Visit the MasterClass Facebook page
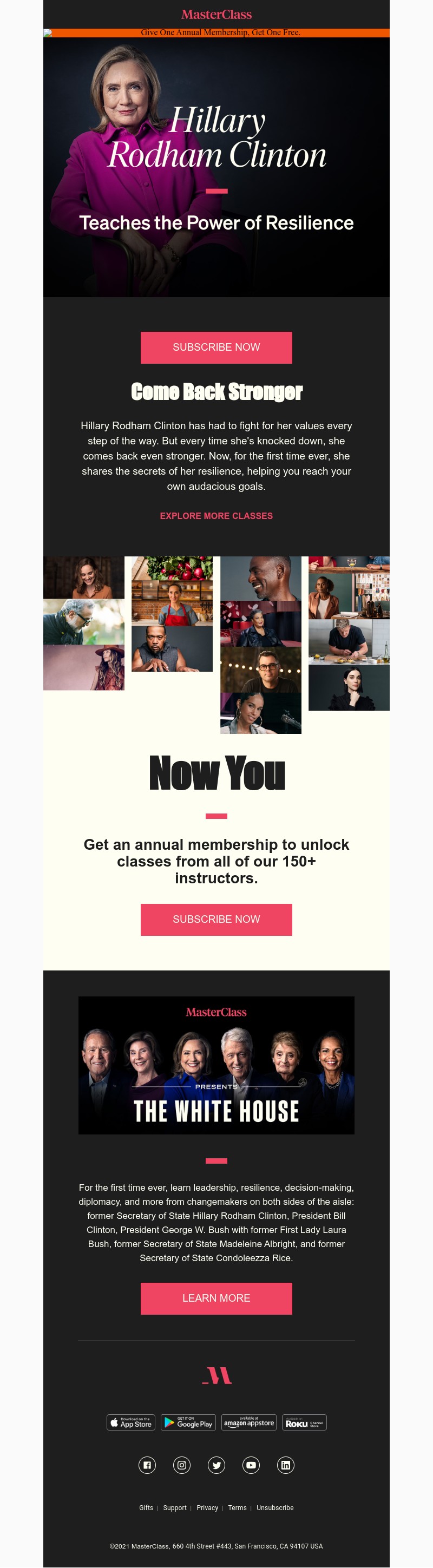Viewport: 433px width, 1568px height. pyautogui.click(x=147, y=1465)
